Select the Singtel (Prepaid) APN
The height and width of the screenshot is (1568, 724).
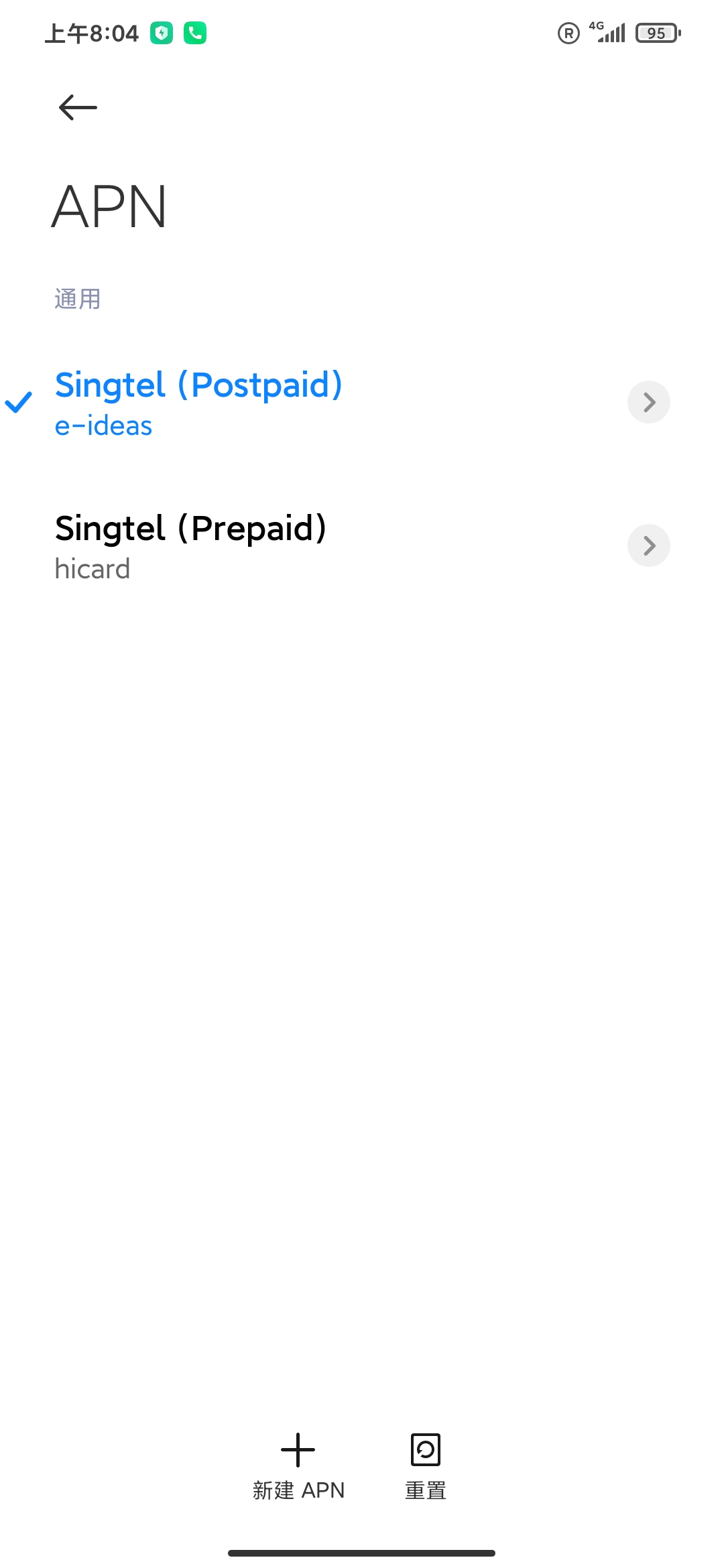click(190, 545)
